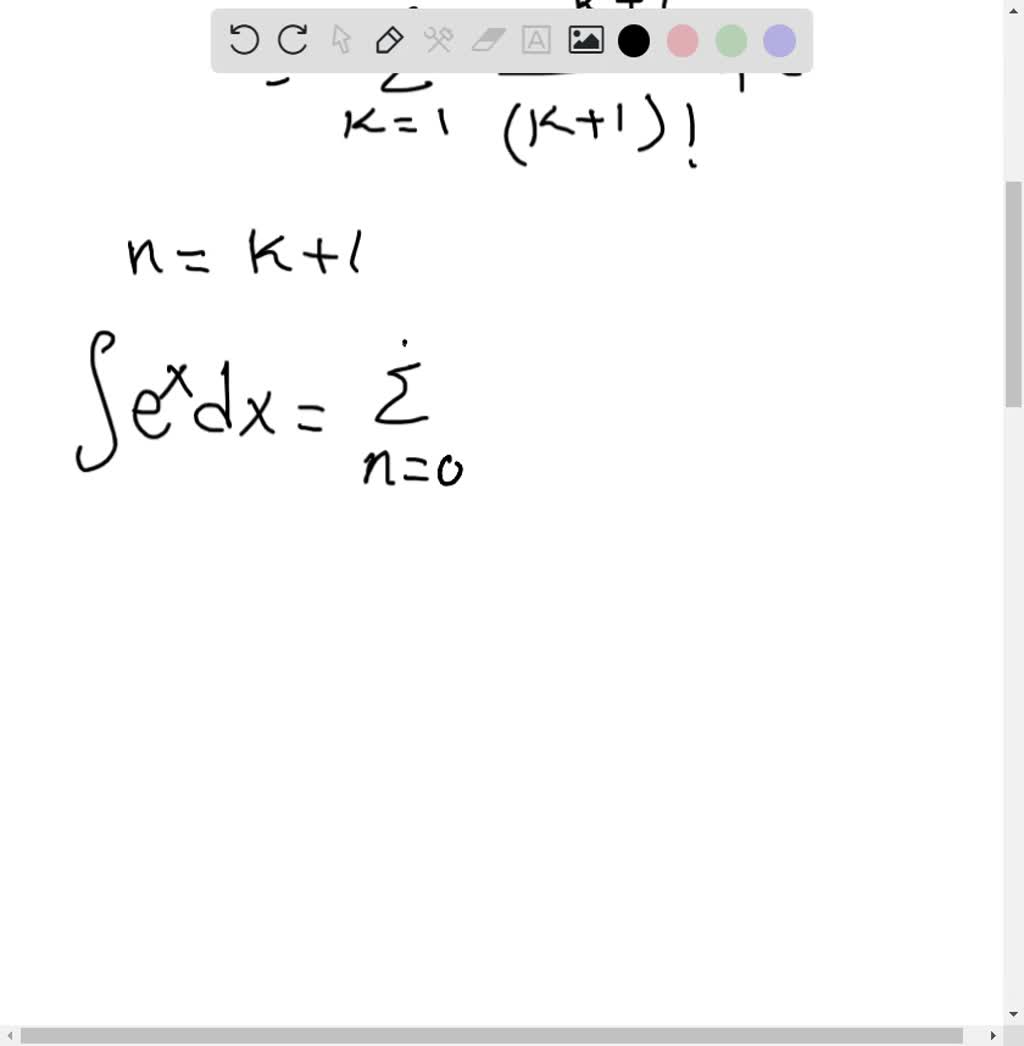Choose the pen drawing tool

389,41
